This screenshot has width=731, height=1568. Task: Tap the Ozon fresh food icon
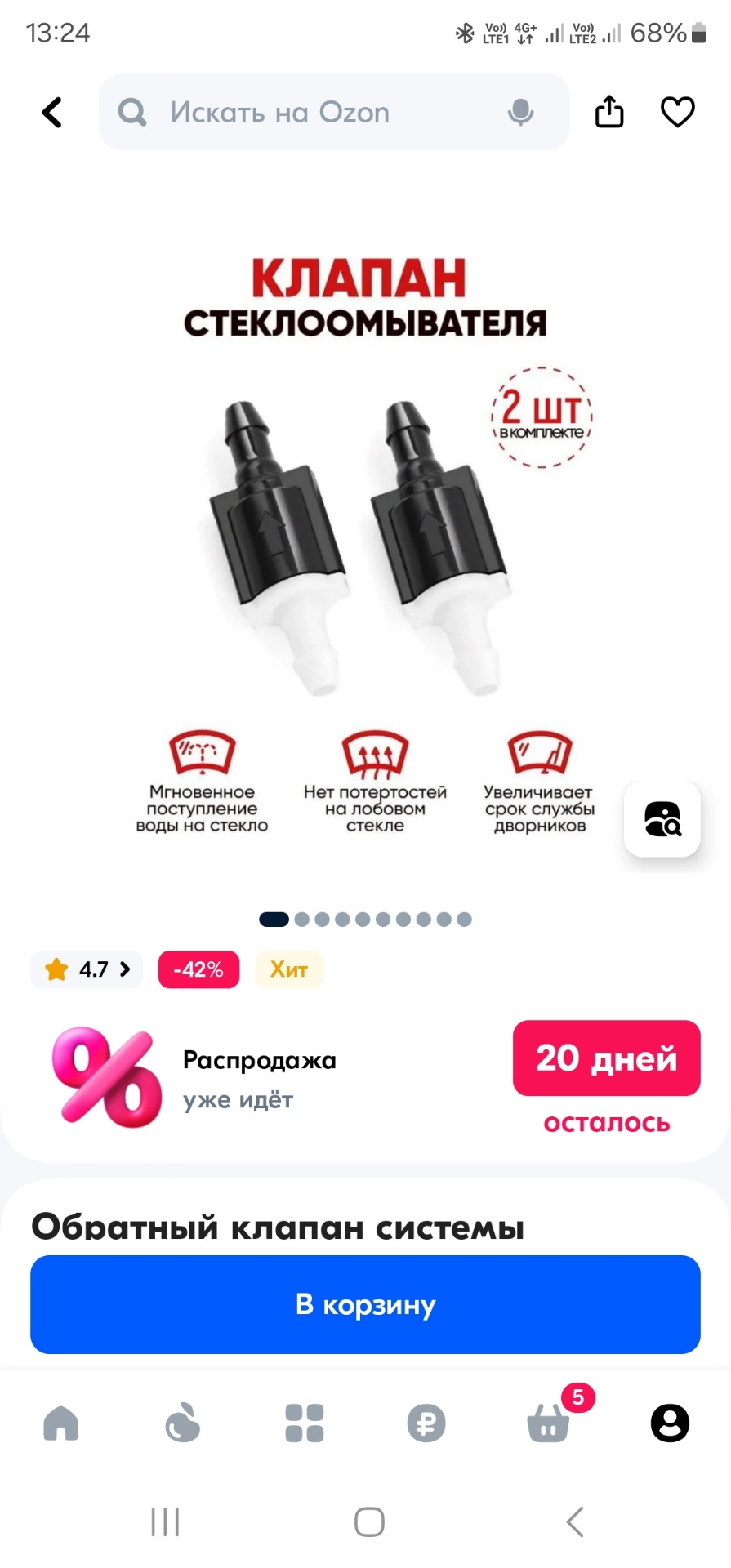[x=182, y=1424]
